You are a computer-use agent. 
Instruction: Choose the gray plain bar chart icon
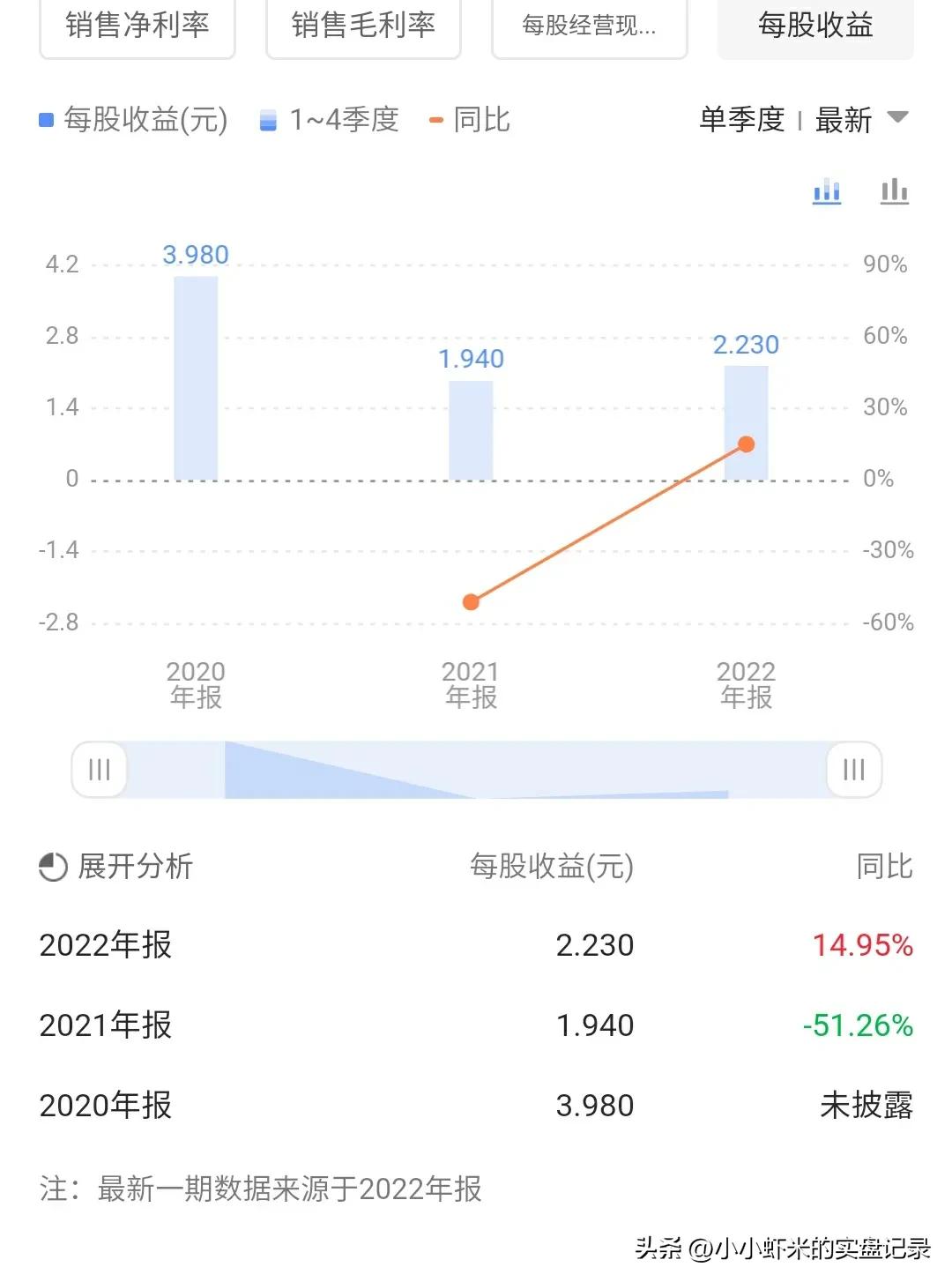click(x=894, y=191)
